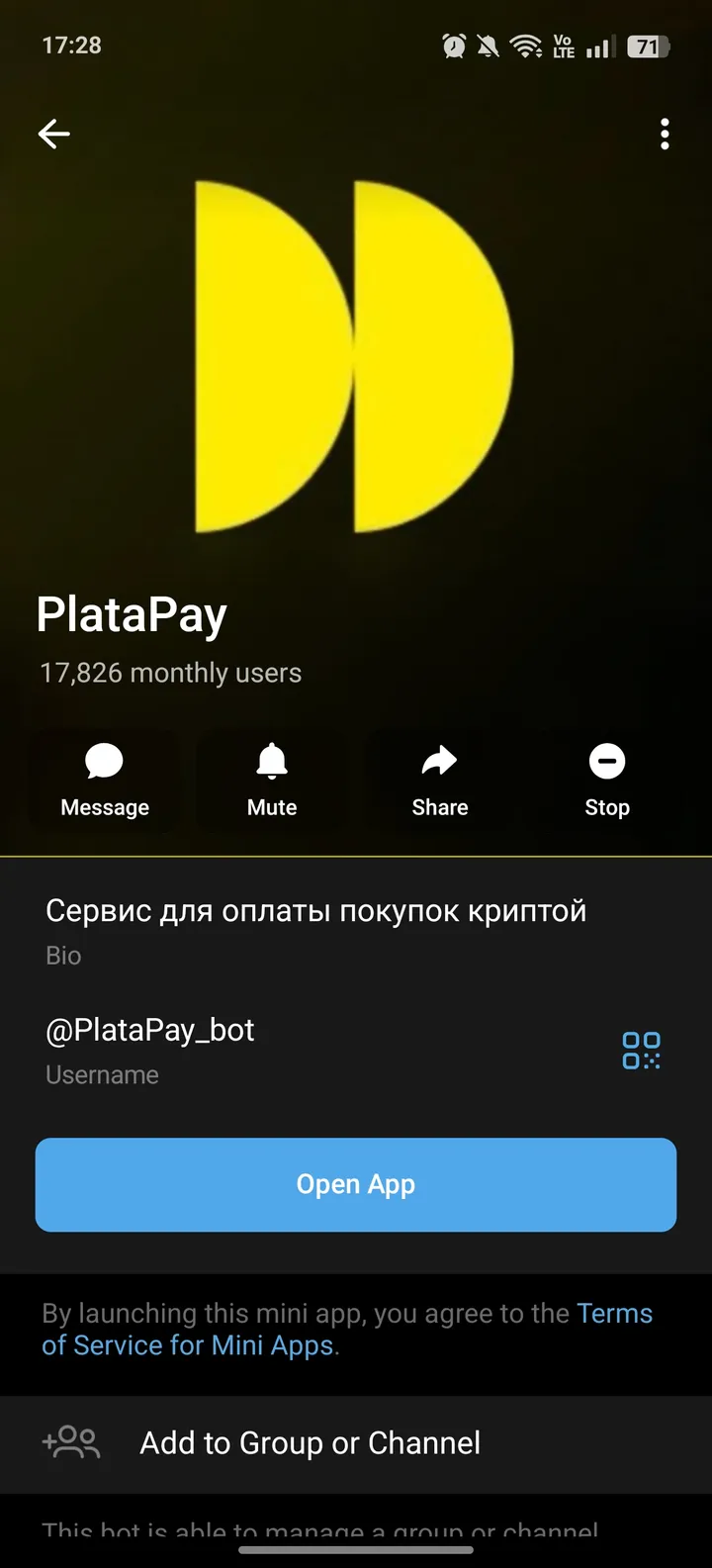Select Add to Group or Channel
This screenshot has height=1568, width=712.
310,1442
